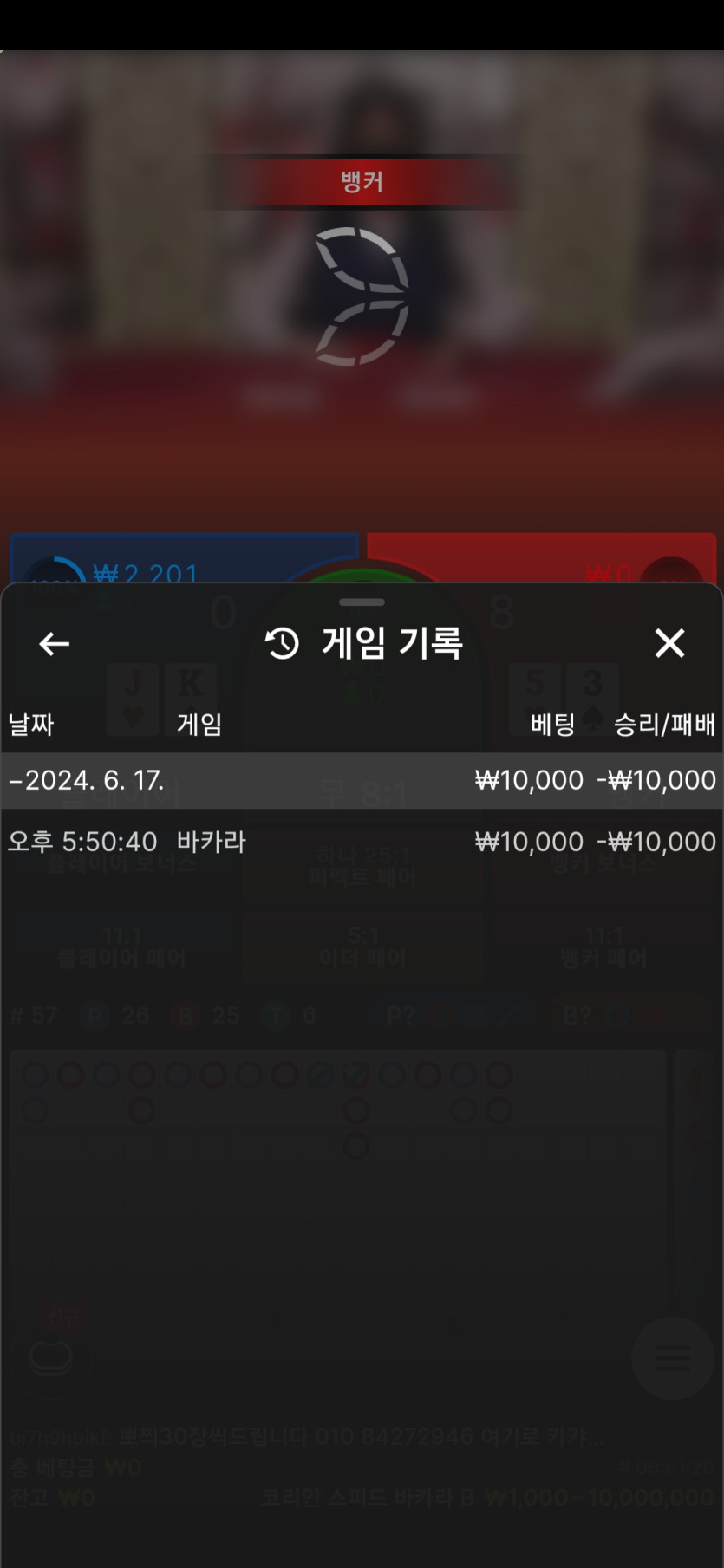The image size is (724, 1568).
Task: Collapse the 2024. 6. 17. date group
Action: click(x=87, y=780)
